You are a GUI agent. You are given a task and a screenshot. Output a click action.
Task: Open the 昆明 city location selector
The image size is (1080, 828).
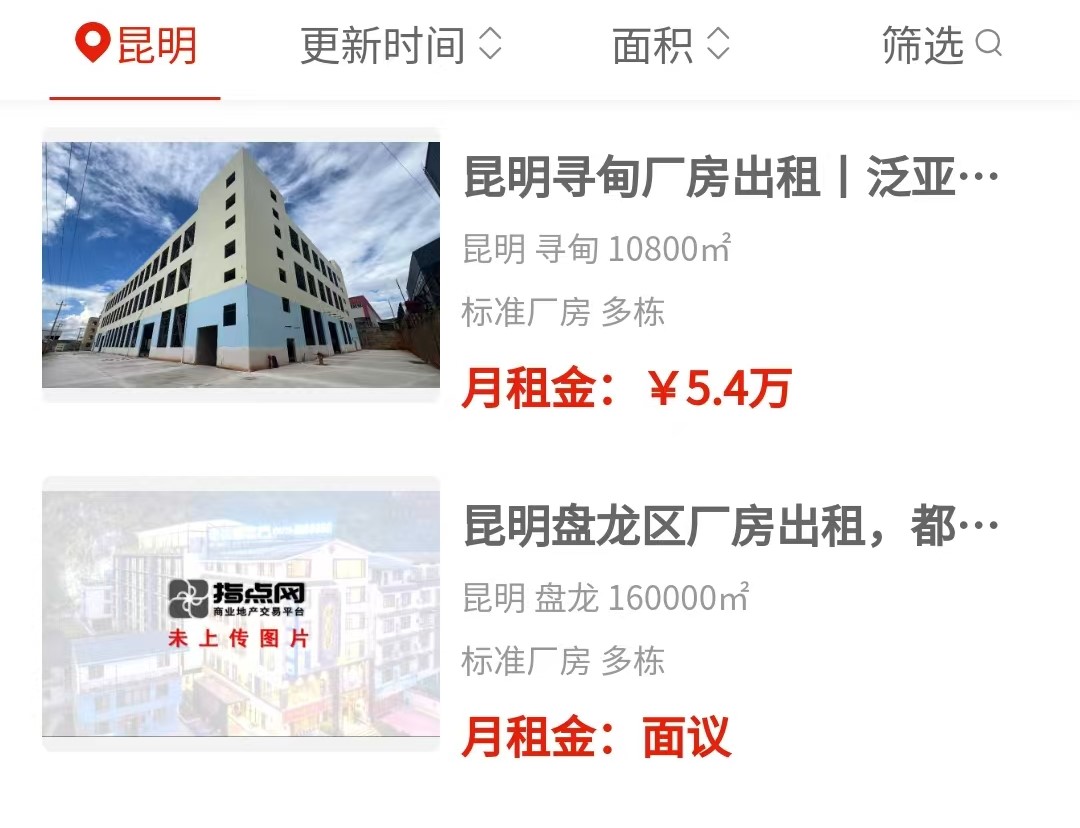(x=137, y=46)
